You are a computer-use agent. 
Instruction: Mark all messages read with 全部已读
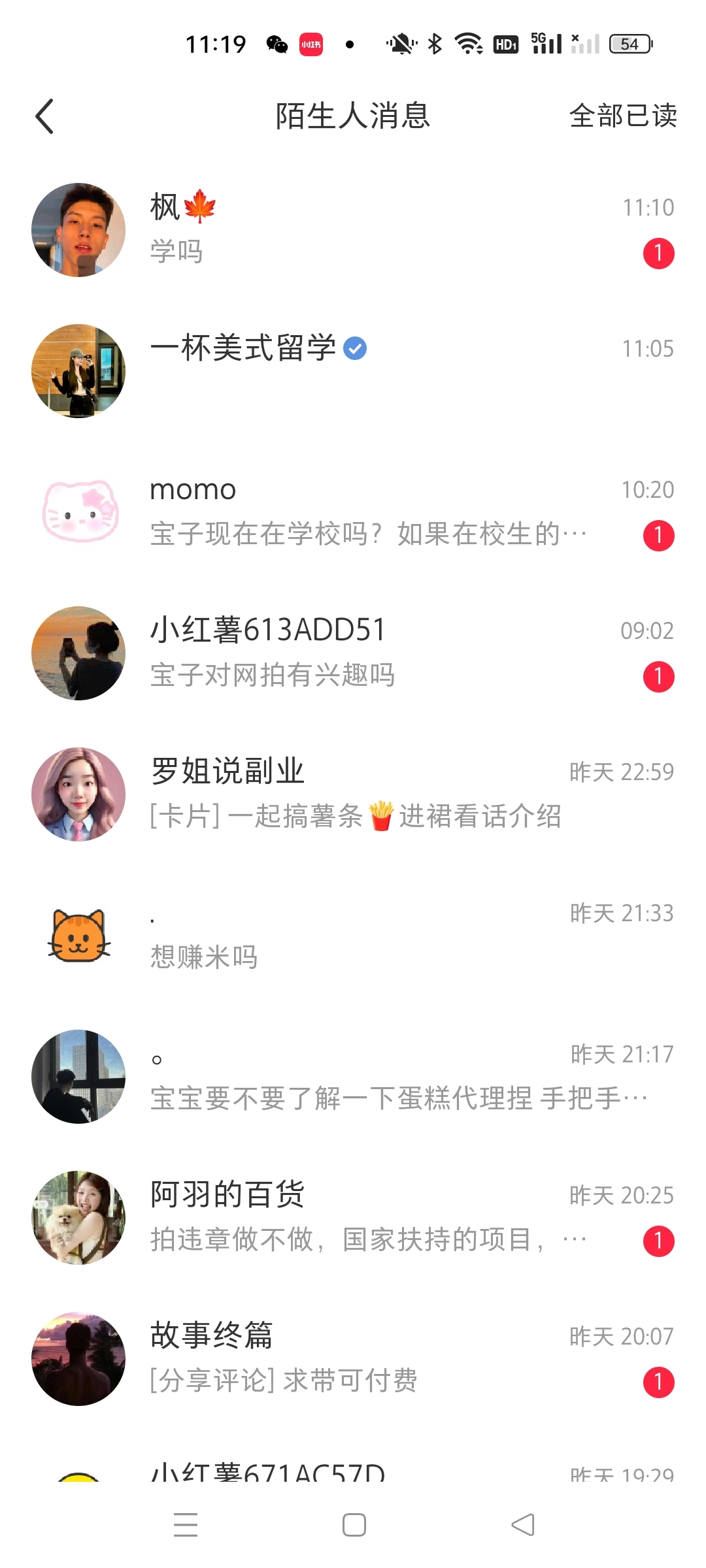[622, 115]
